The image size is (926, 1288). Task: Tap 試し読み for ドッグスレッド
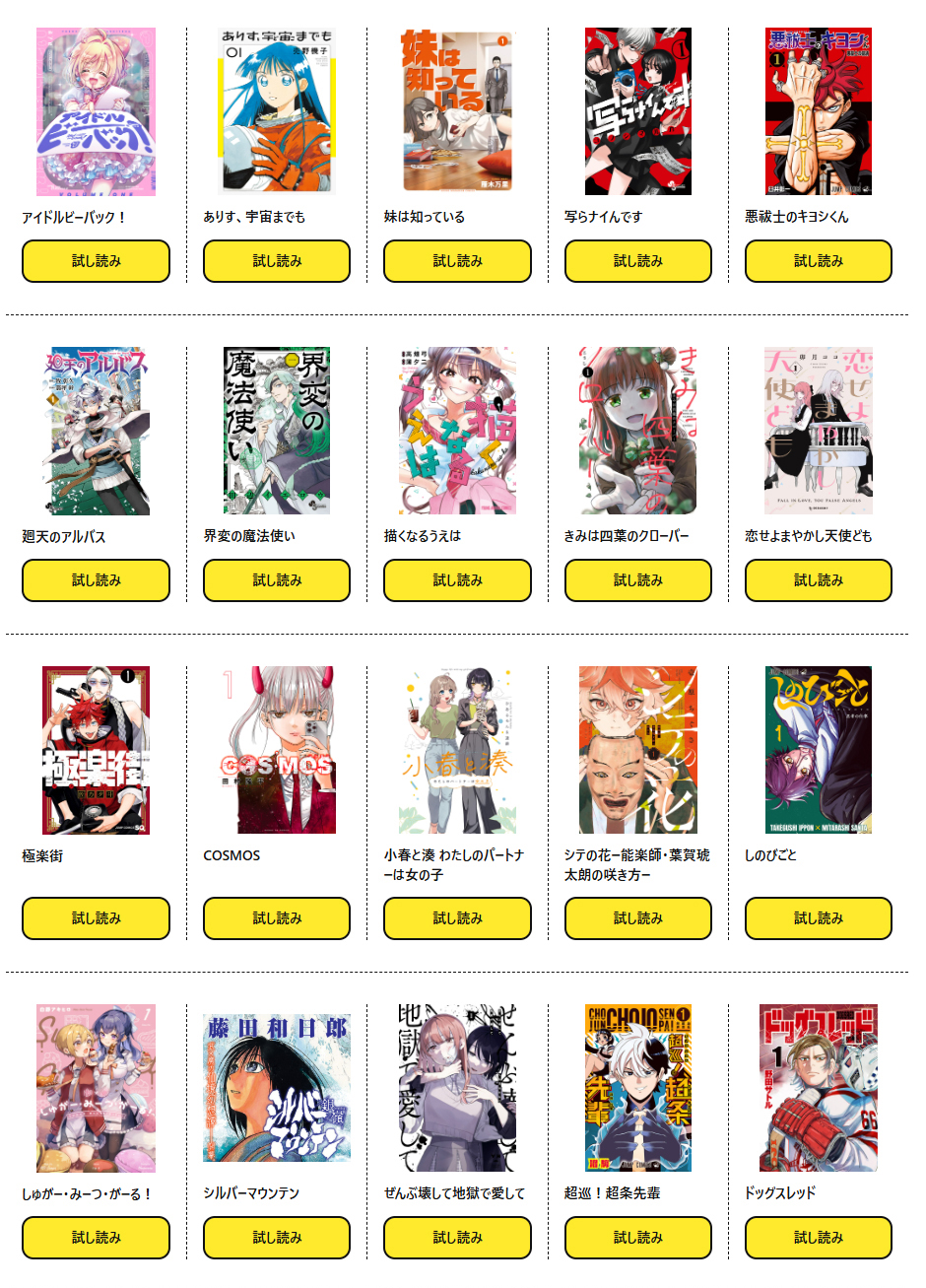tap(819, 1238)
